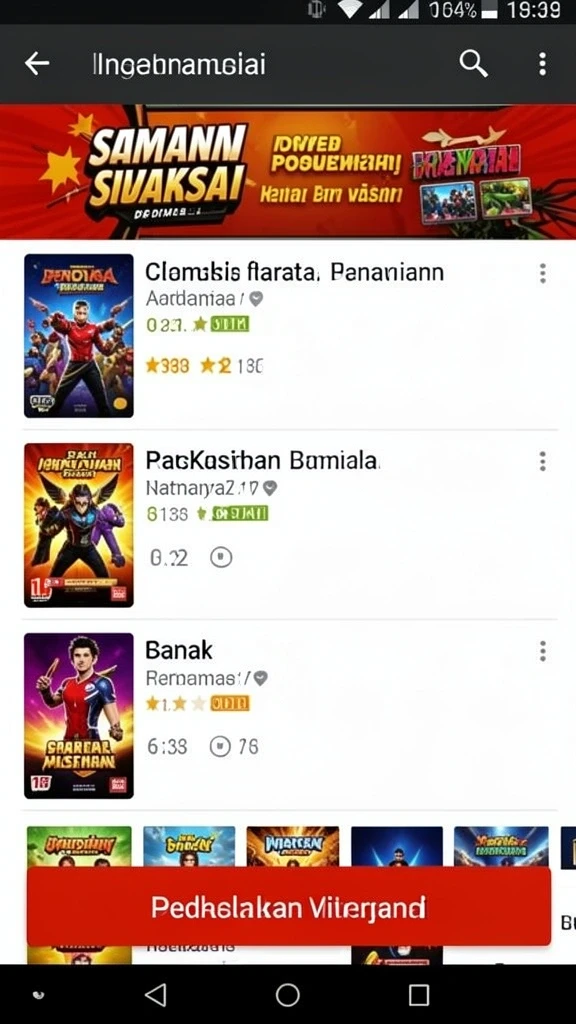576x1024 pixels.
Task: Open the app bar overflow menu
Action: (x=542, y=64)
